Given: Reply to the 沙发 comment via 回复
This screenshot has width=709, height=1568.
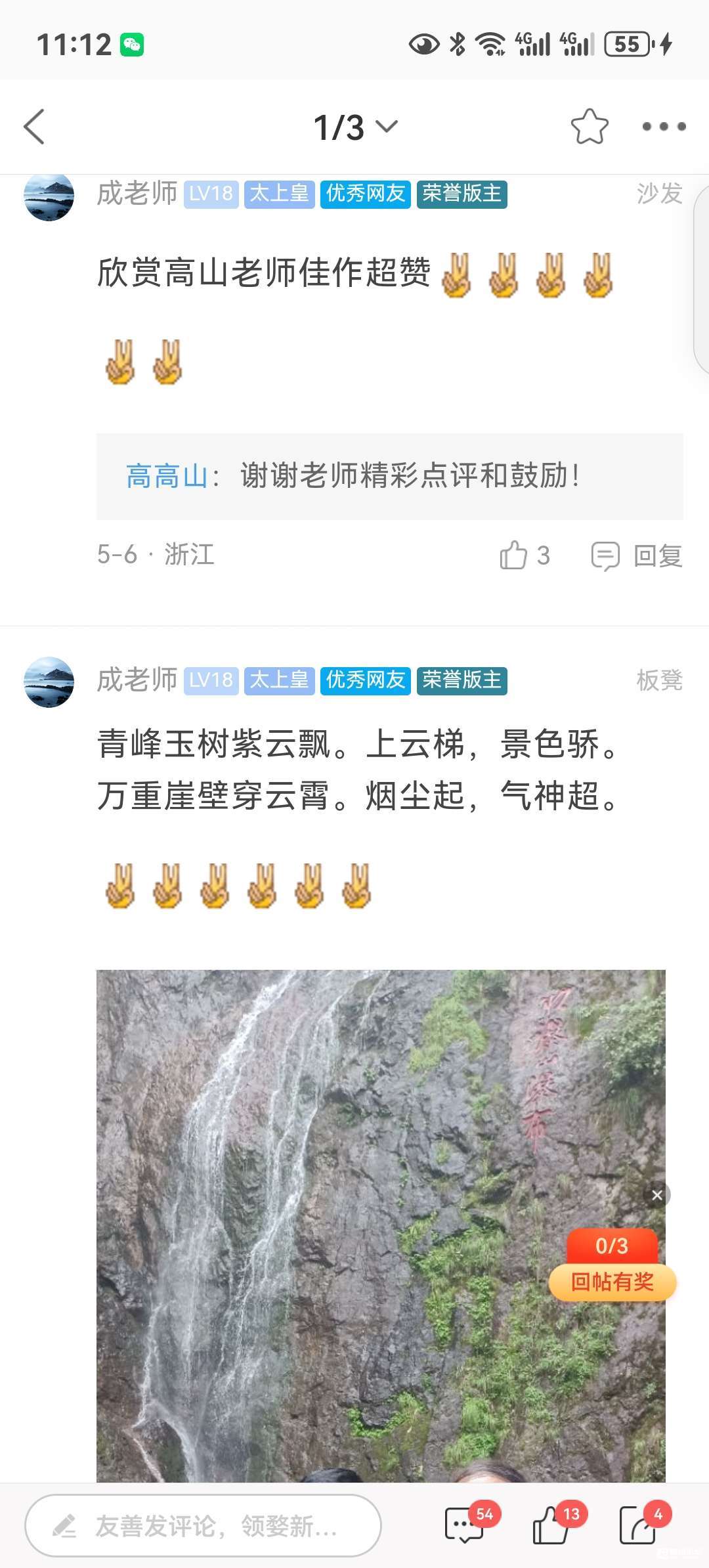Looking at the screenshot, I should pos(637,556).
